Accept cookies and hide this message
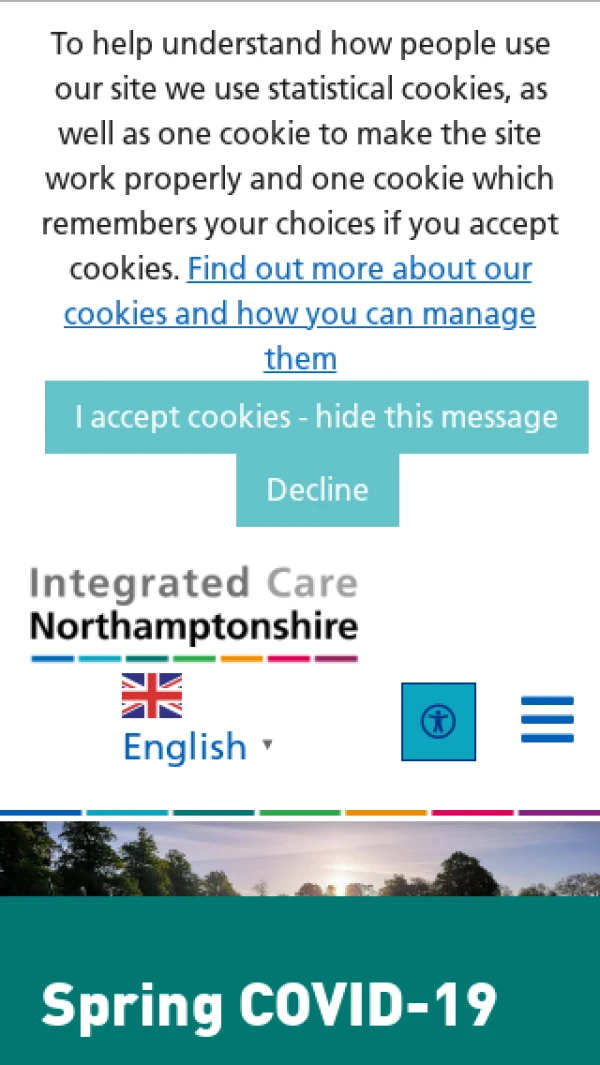 pos(317,417)
